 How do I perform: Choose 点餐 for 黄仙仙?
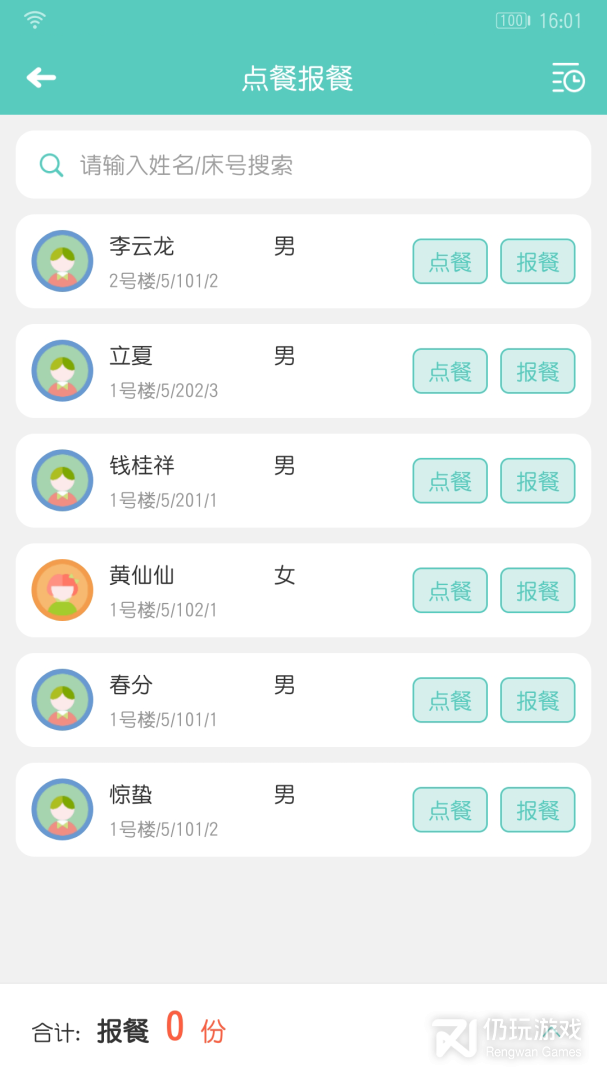point(450,591)
